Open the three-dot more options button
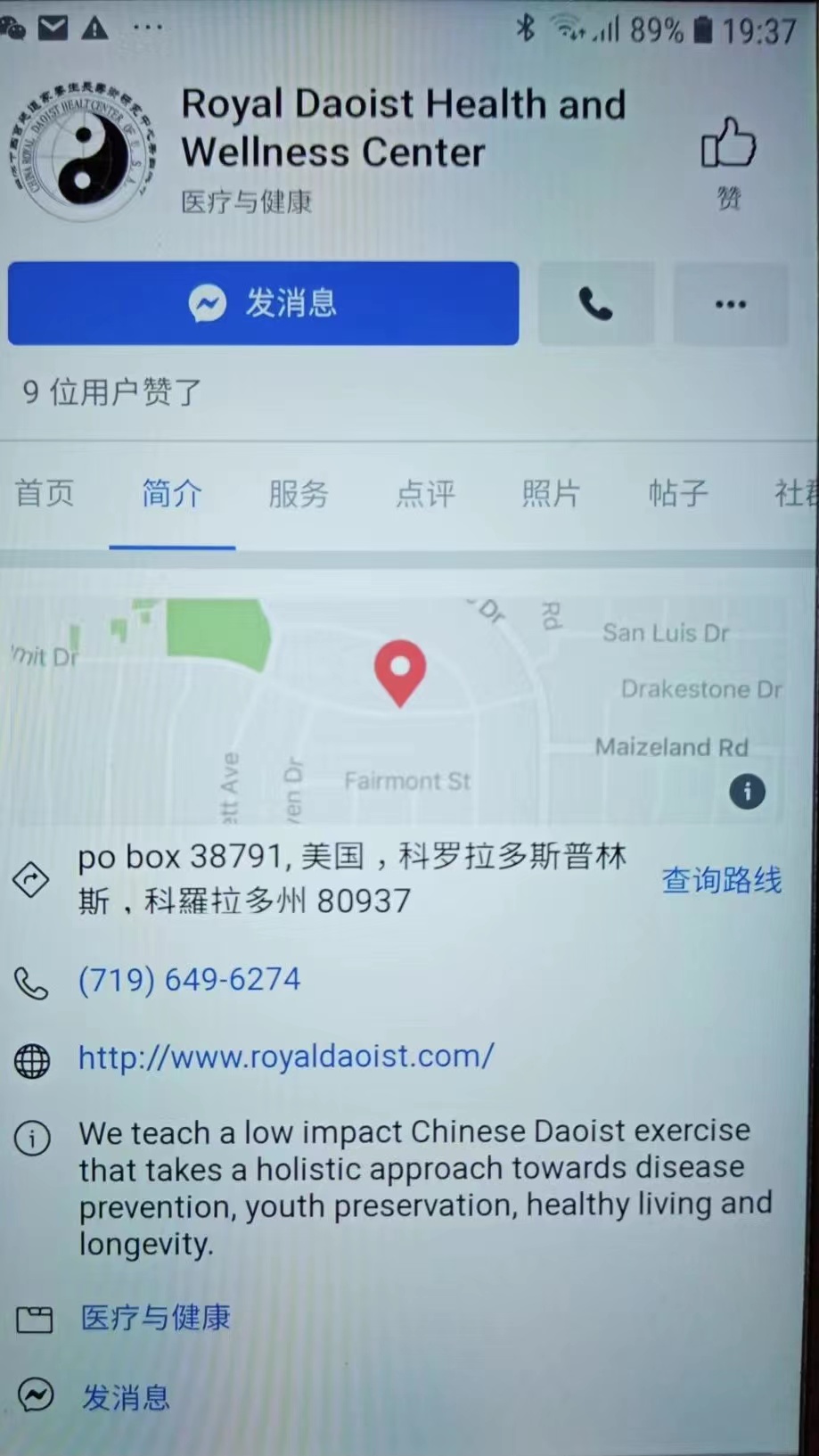The image size is (819, 1456). [730, 304]
